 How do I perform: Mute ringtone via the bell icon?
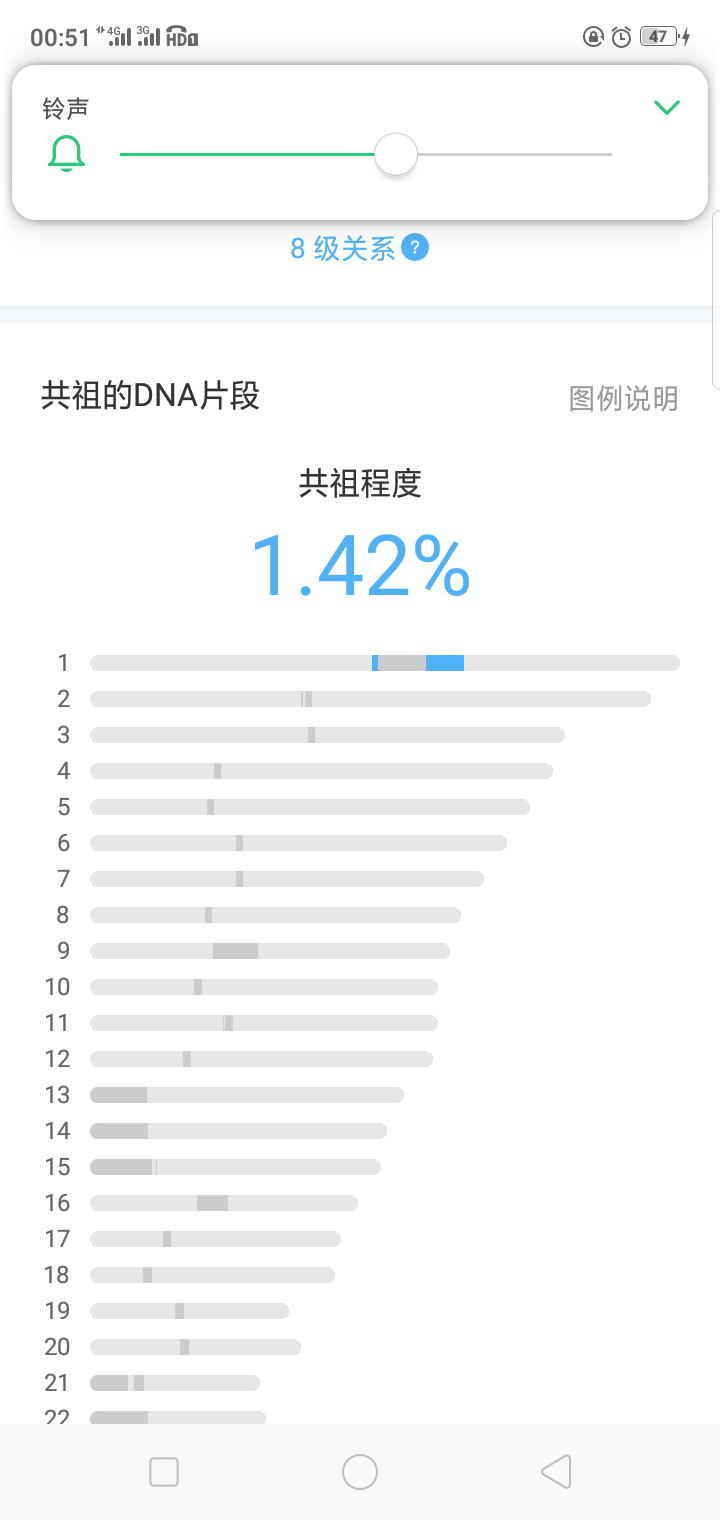click(67, 154)
